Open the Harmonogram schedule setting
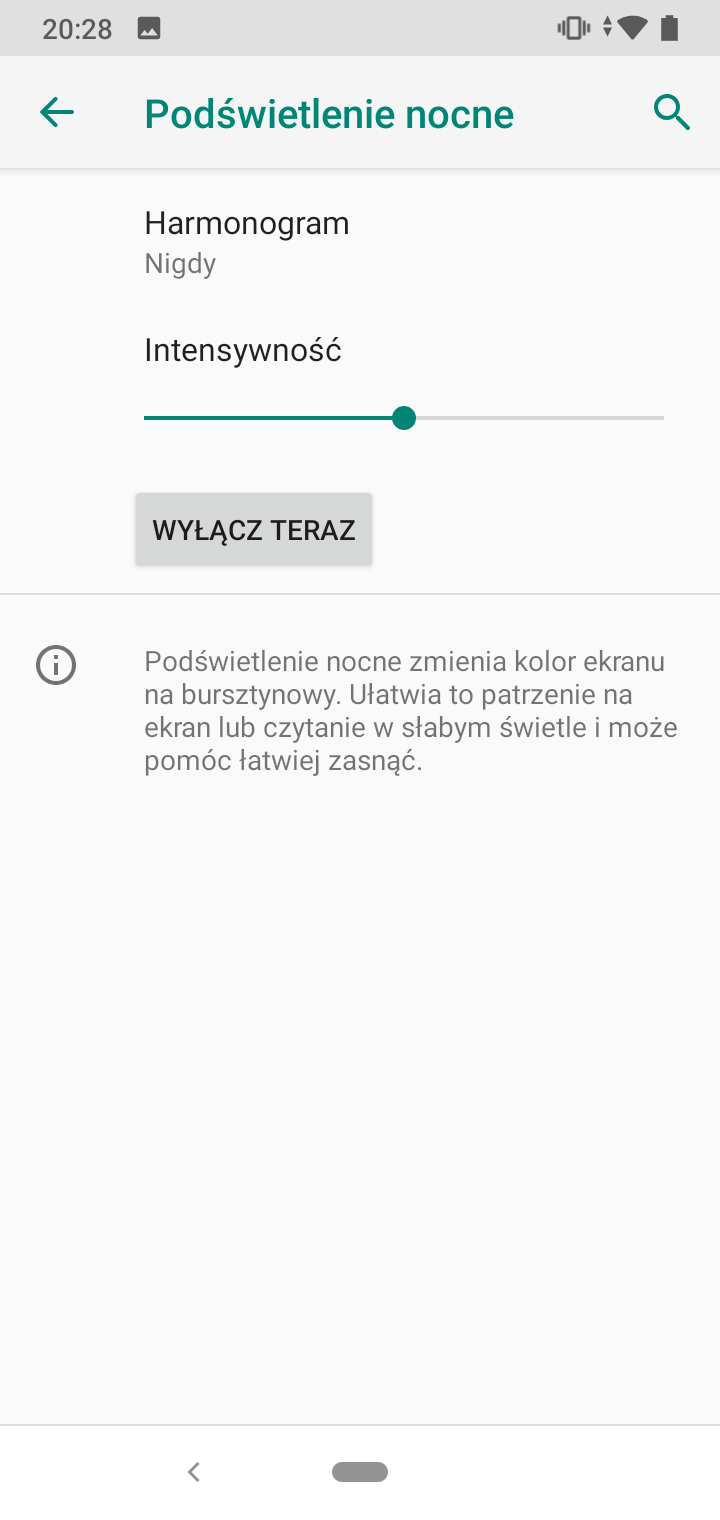Screen dimensions: 720x1520 click(360, 242)
